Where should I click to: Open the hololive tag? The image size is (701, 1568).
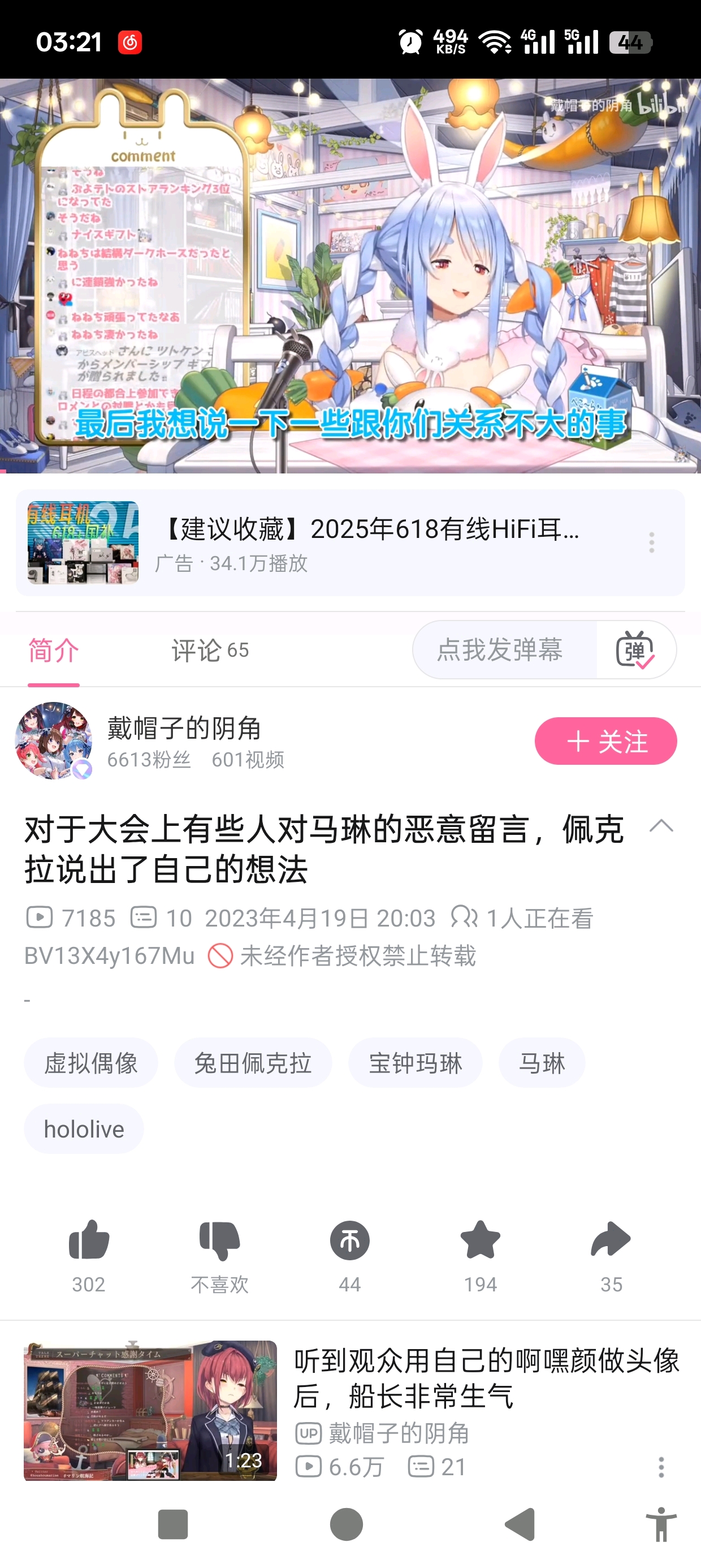point(84,1129)
